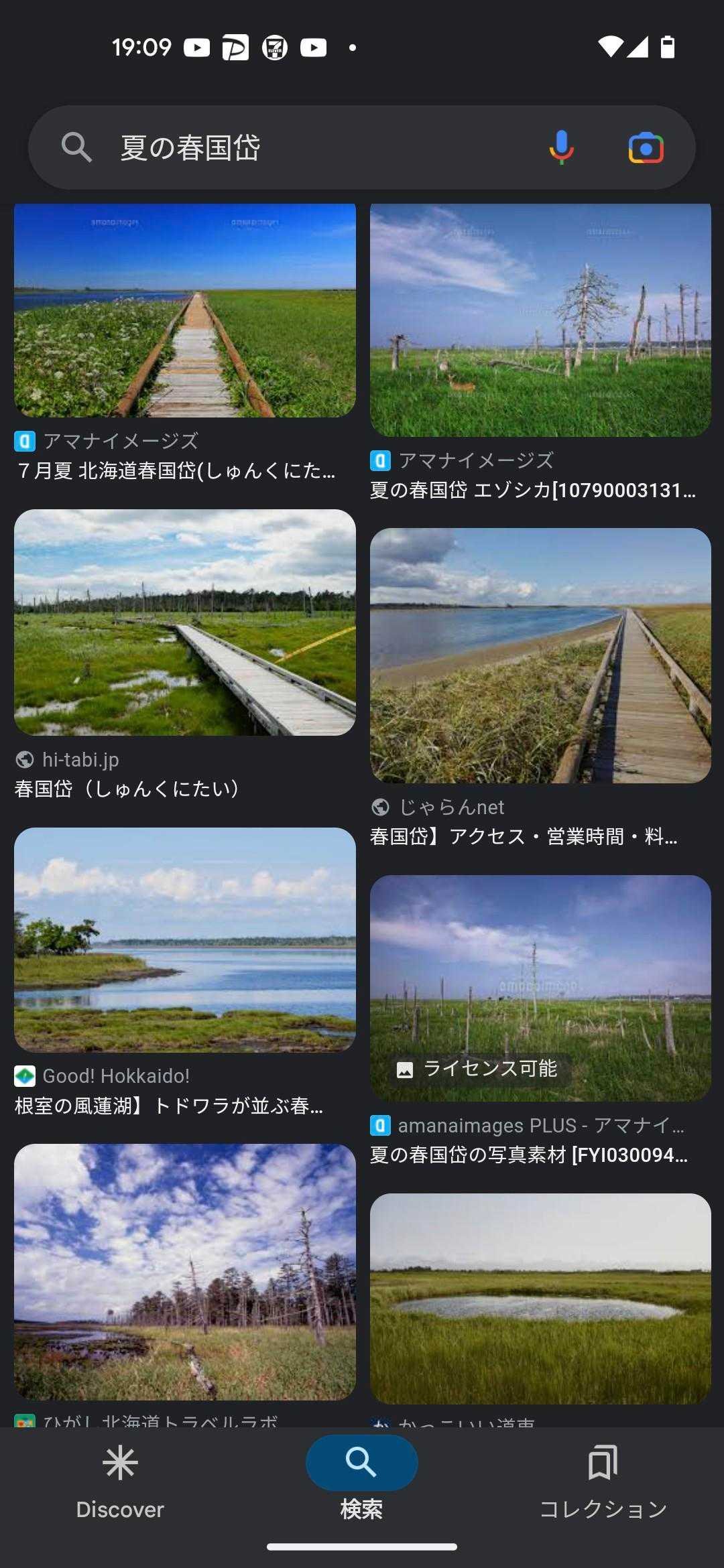Open Google Lens camera search

pyautogui.click(x=646, y=147)
